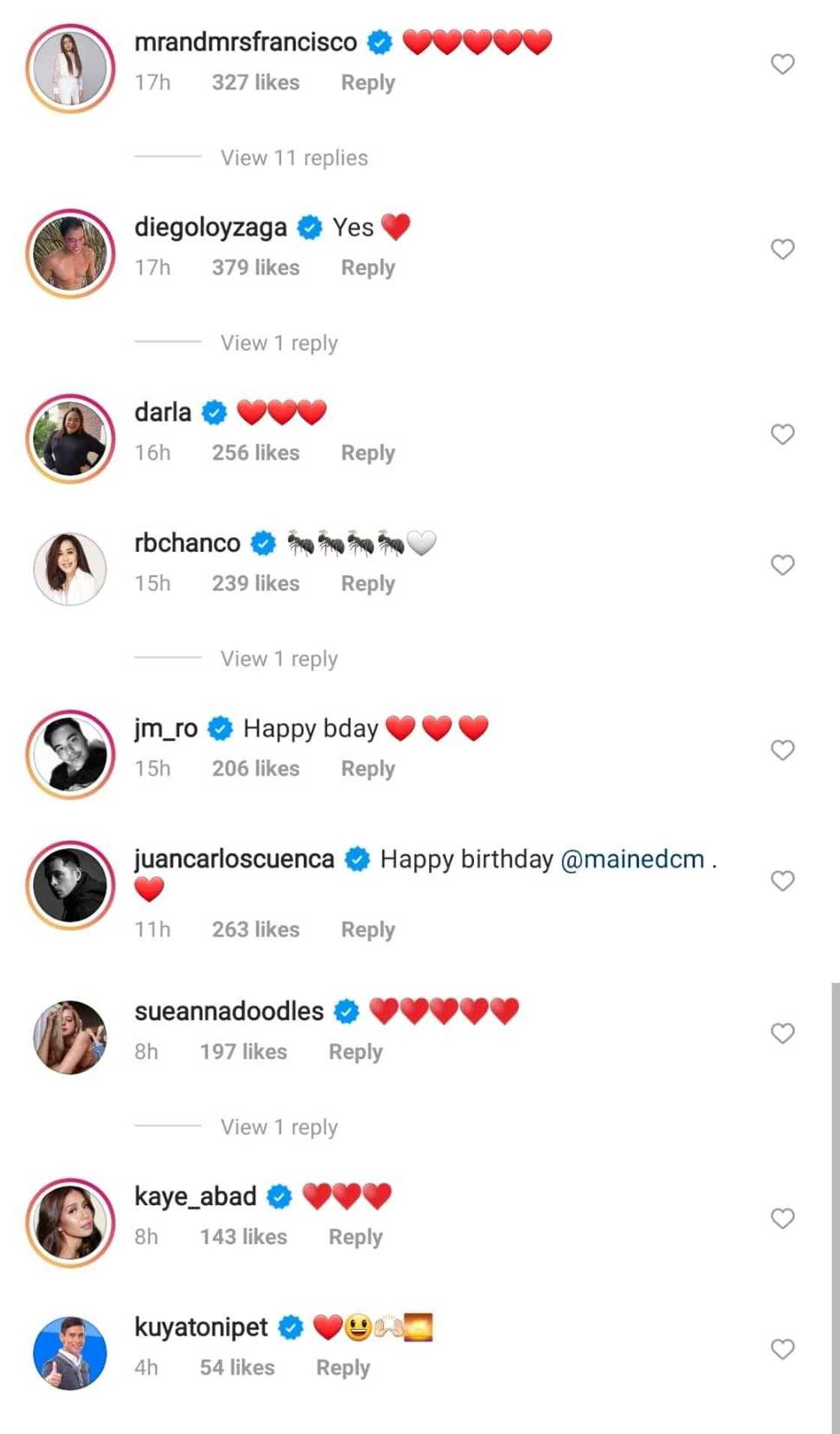
Task: View 1 reply under sueannadoodles' comment
Action: (279, 1127)
